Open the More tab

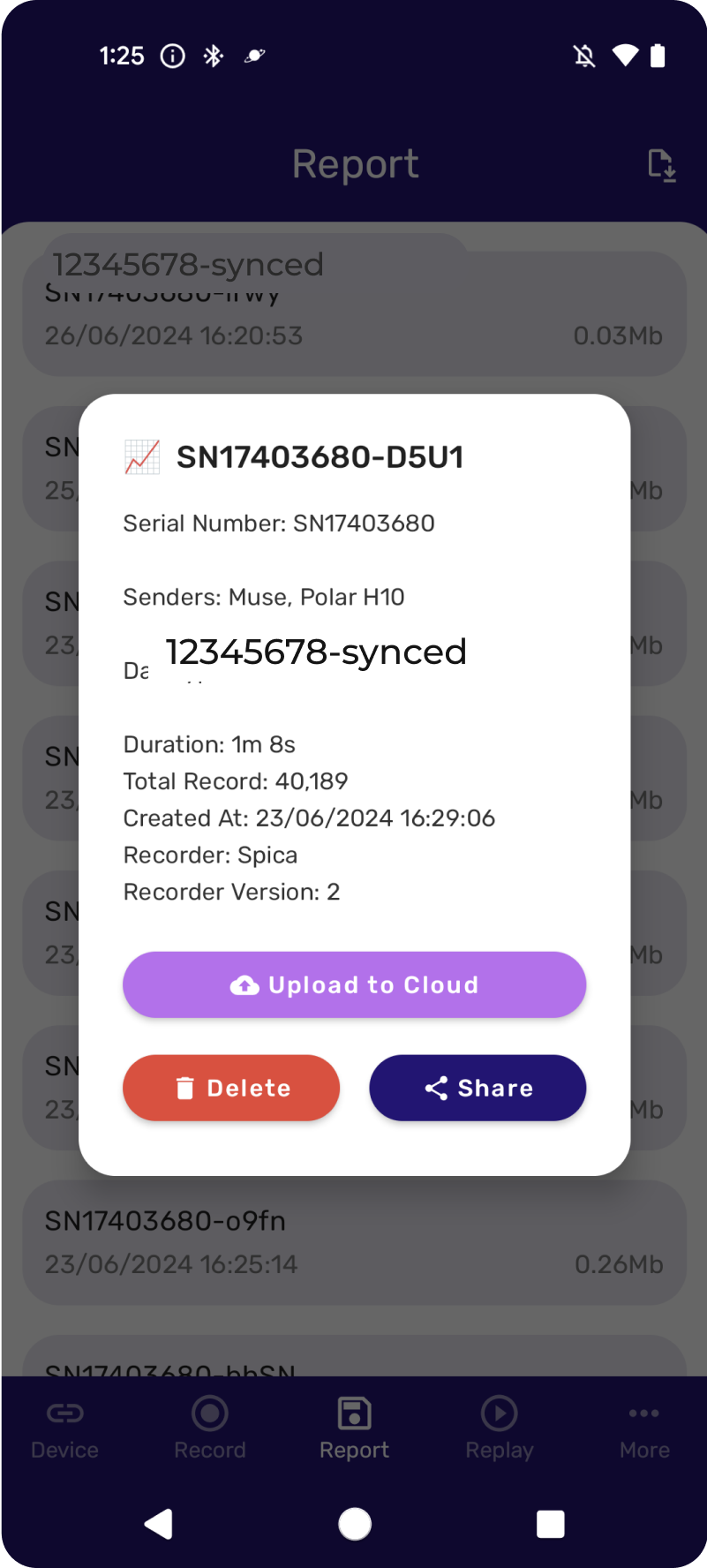[x=644, y=1429]
